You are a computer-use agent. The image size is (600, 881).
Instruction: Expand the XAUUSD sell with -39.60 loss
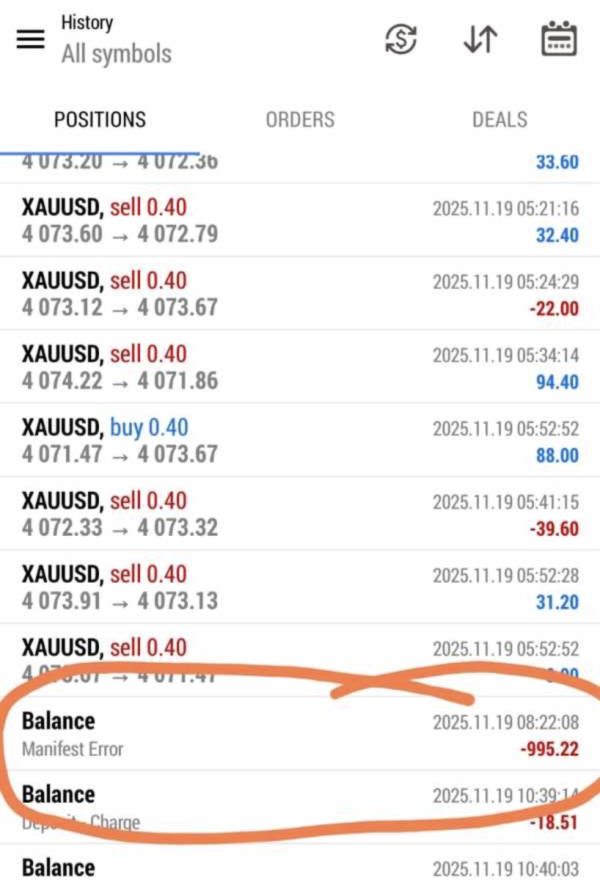[300, 514]
